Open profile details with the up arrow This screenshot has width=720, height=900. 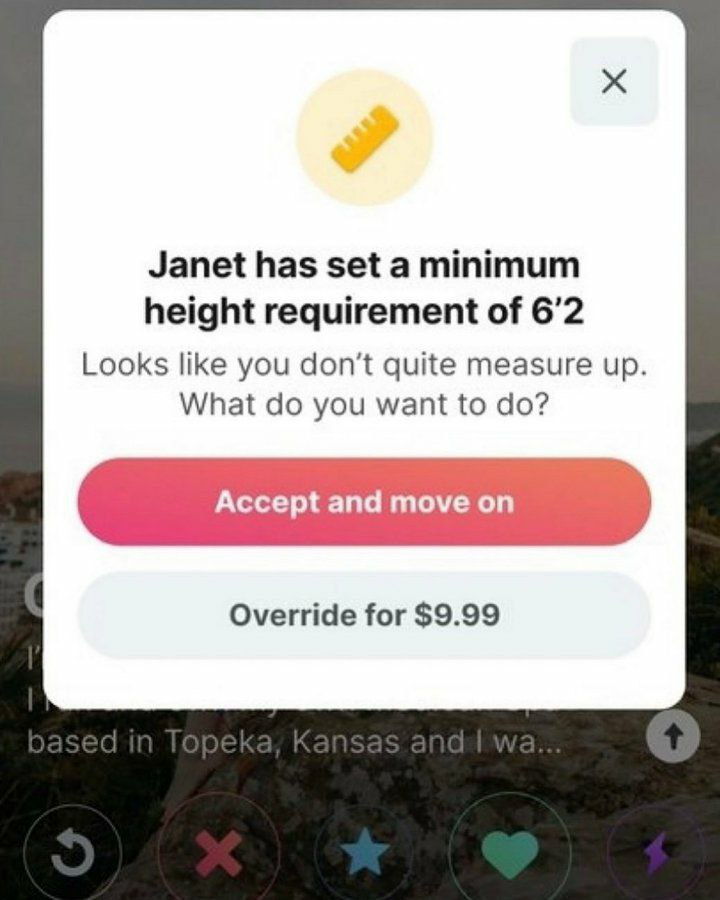point(670,741)
